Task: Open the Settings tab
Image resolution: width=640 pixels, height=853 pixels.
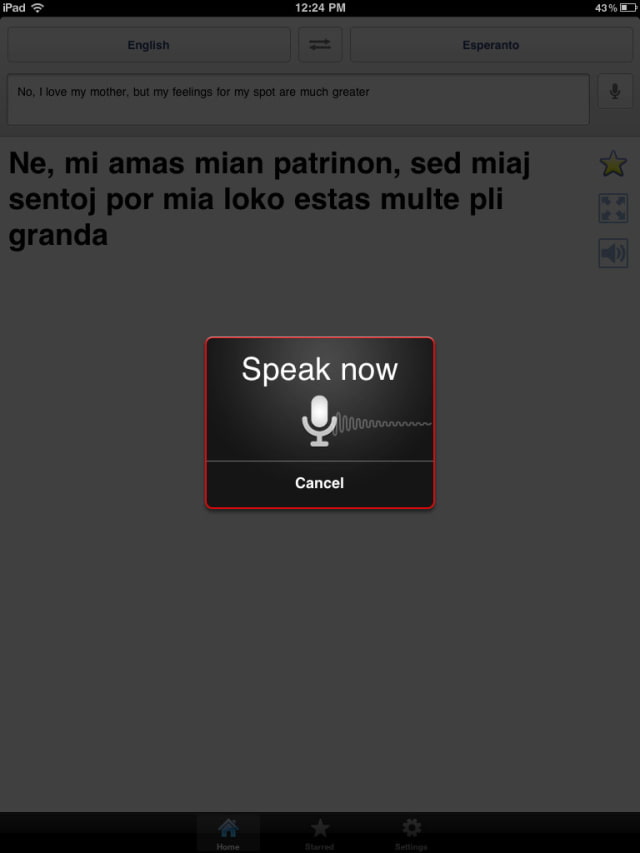Action: click(411, 832)
